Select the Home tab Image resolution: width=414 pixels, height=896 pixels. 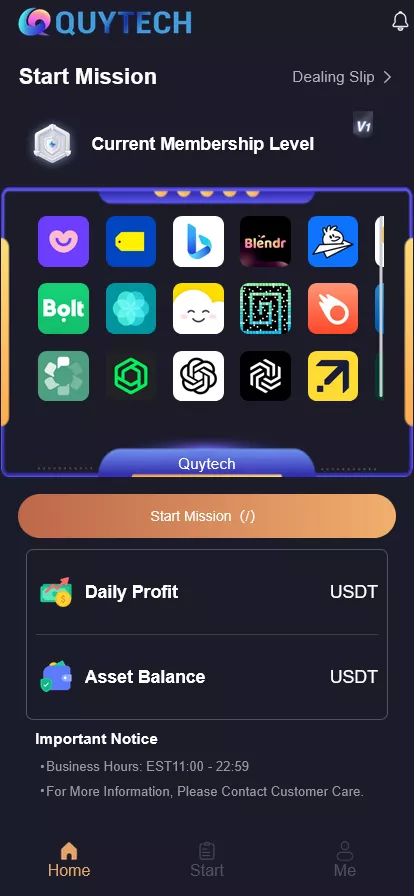tap(69, 859)
